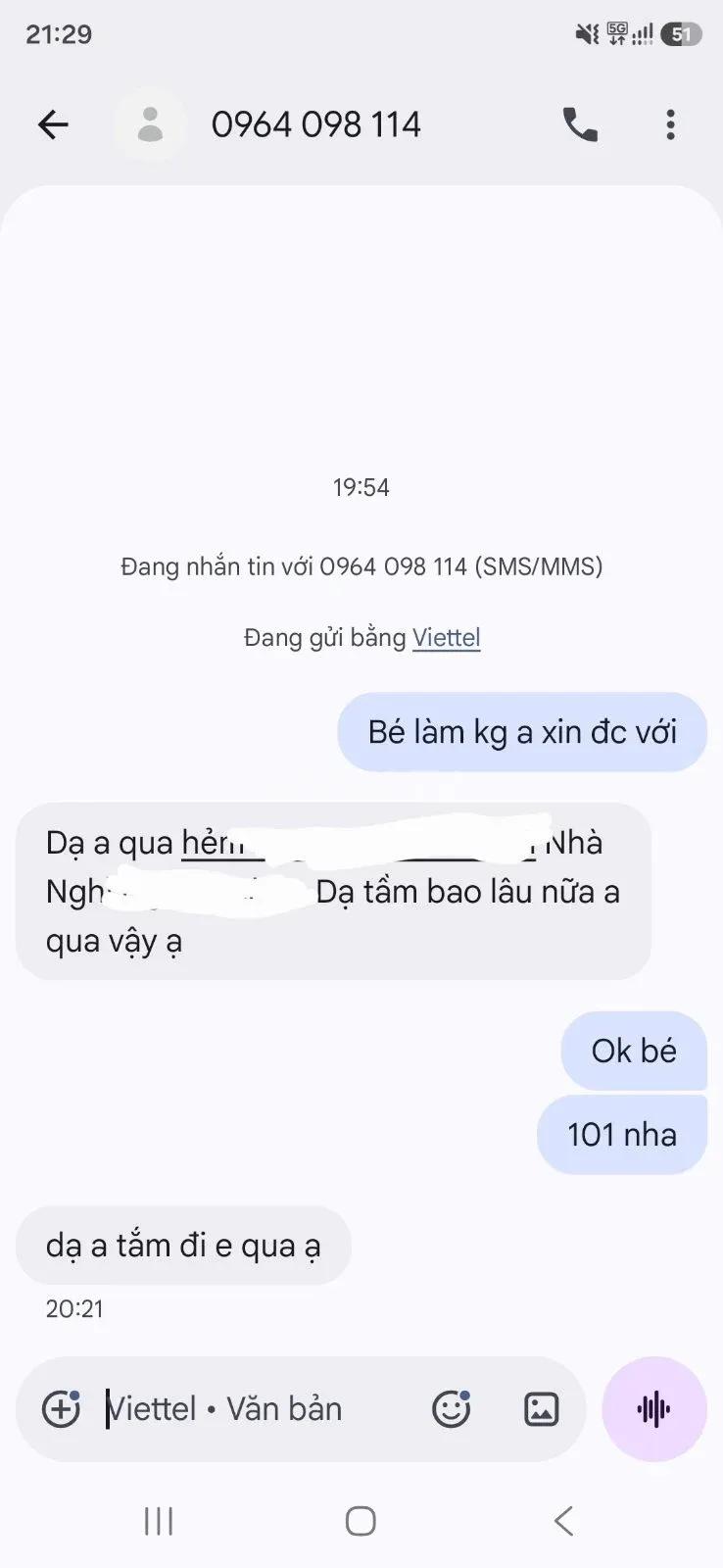Go back to the conversations list
The height and width of the screenshot is (1568, 723).
coord(53,124)
